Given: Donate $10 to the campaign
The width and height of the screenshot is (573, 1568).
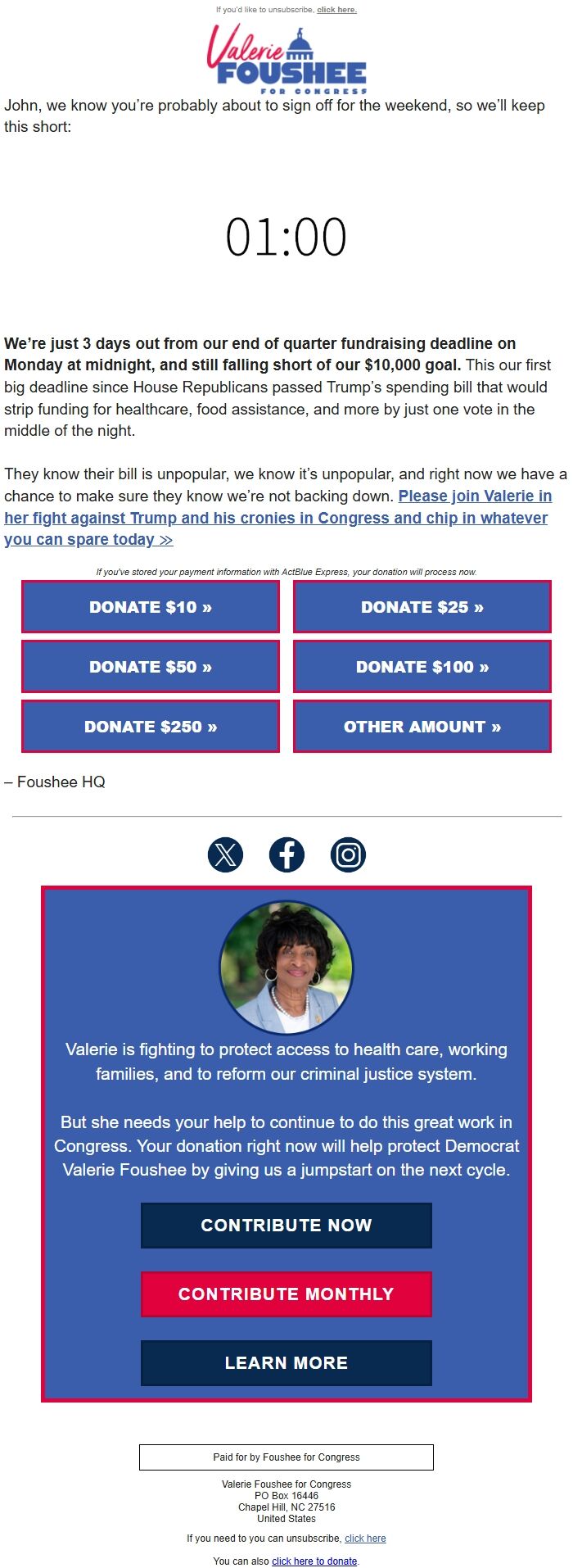Looking at the screenshot, I should (x=151, y=607).
